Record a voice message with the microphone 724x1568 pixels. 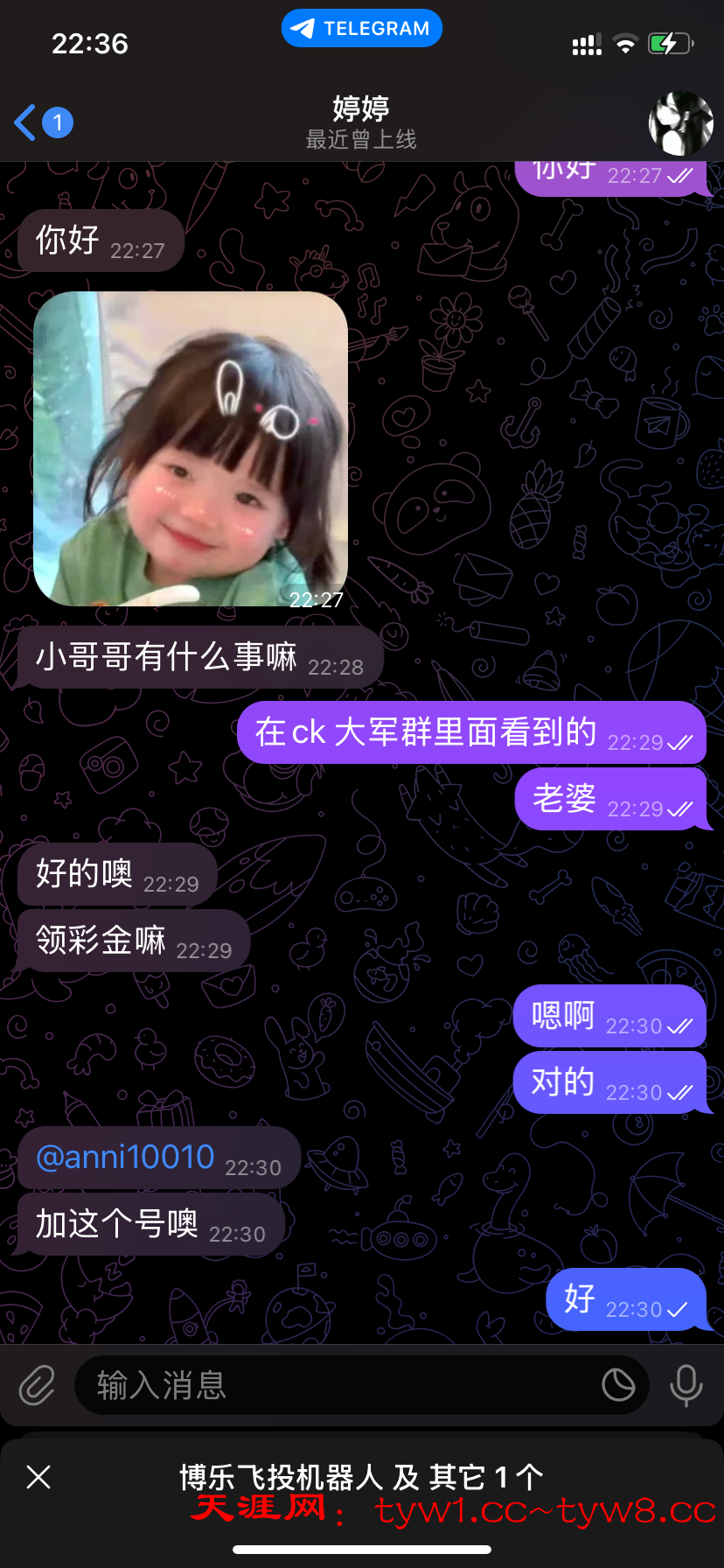pos(686,1385)
